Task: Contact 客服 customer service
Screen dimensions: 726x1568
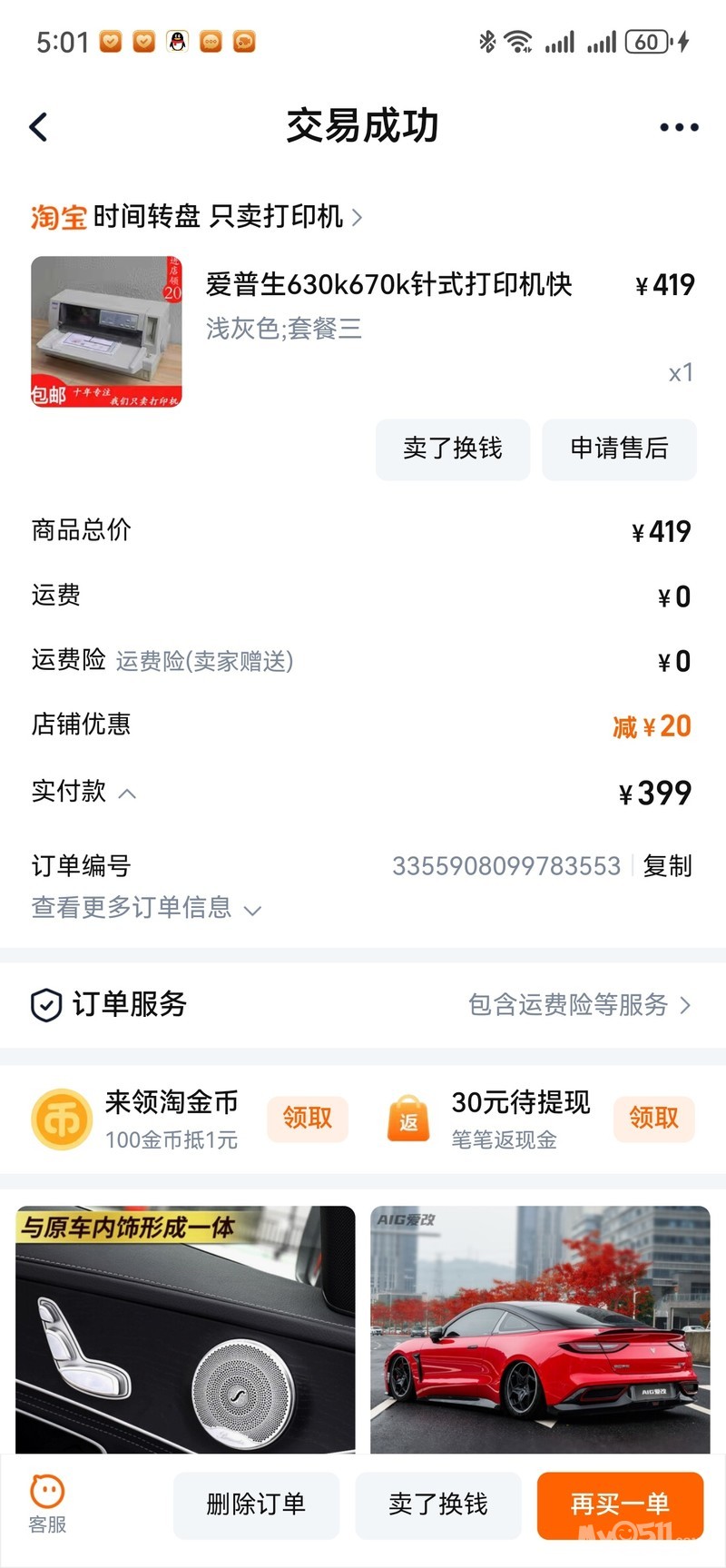Action: click(x=47, y=1504)
